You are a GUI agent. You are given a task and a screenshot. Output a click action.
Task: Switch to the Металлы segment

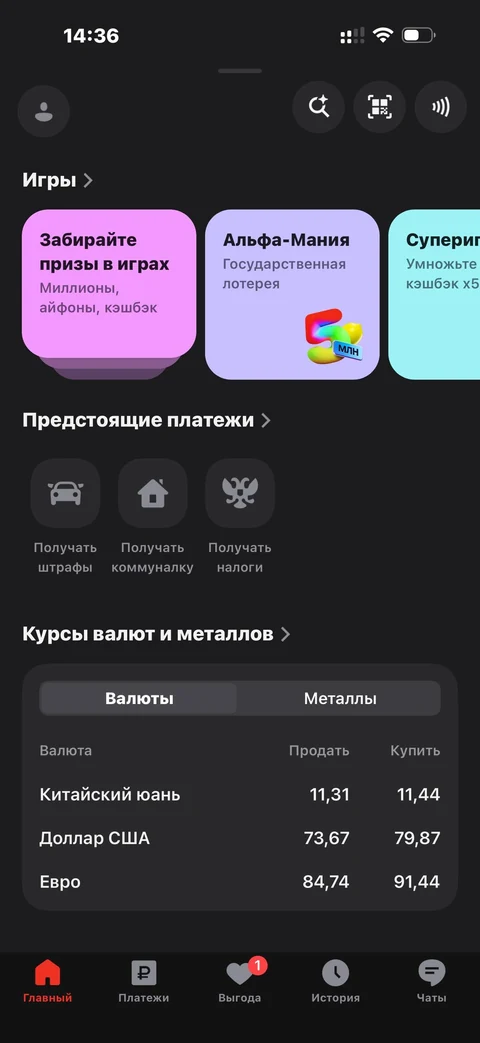pyautogui.click(x=340, y=698)
